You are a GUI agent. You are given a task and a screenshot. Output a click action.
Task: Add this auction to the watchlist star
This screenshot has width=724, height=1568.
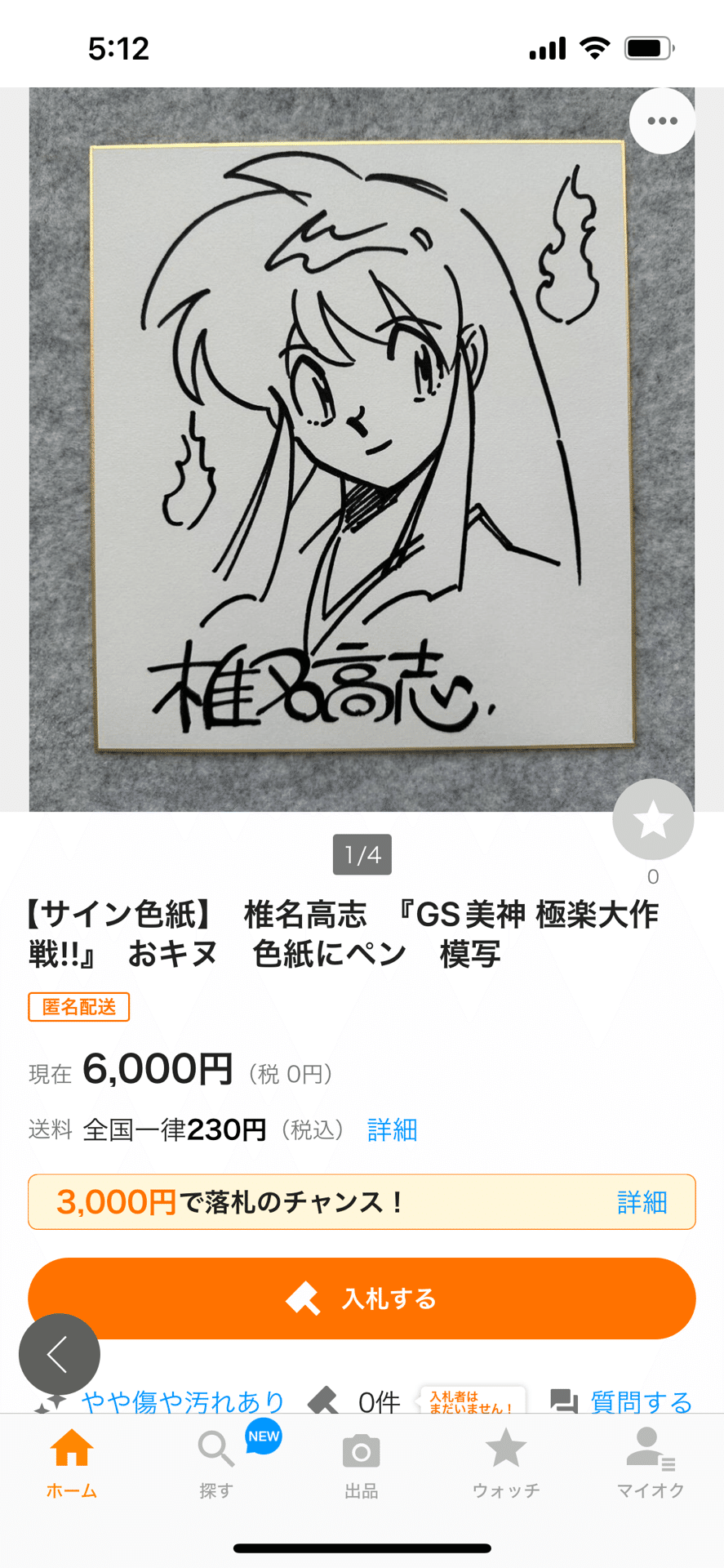coord(653,819)
